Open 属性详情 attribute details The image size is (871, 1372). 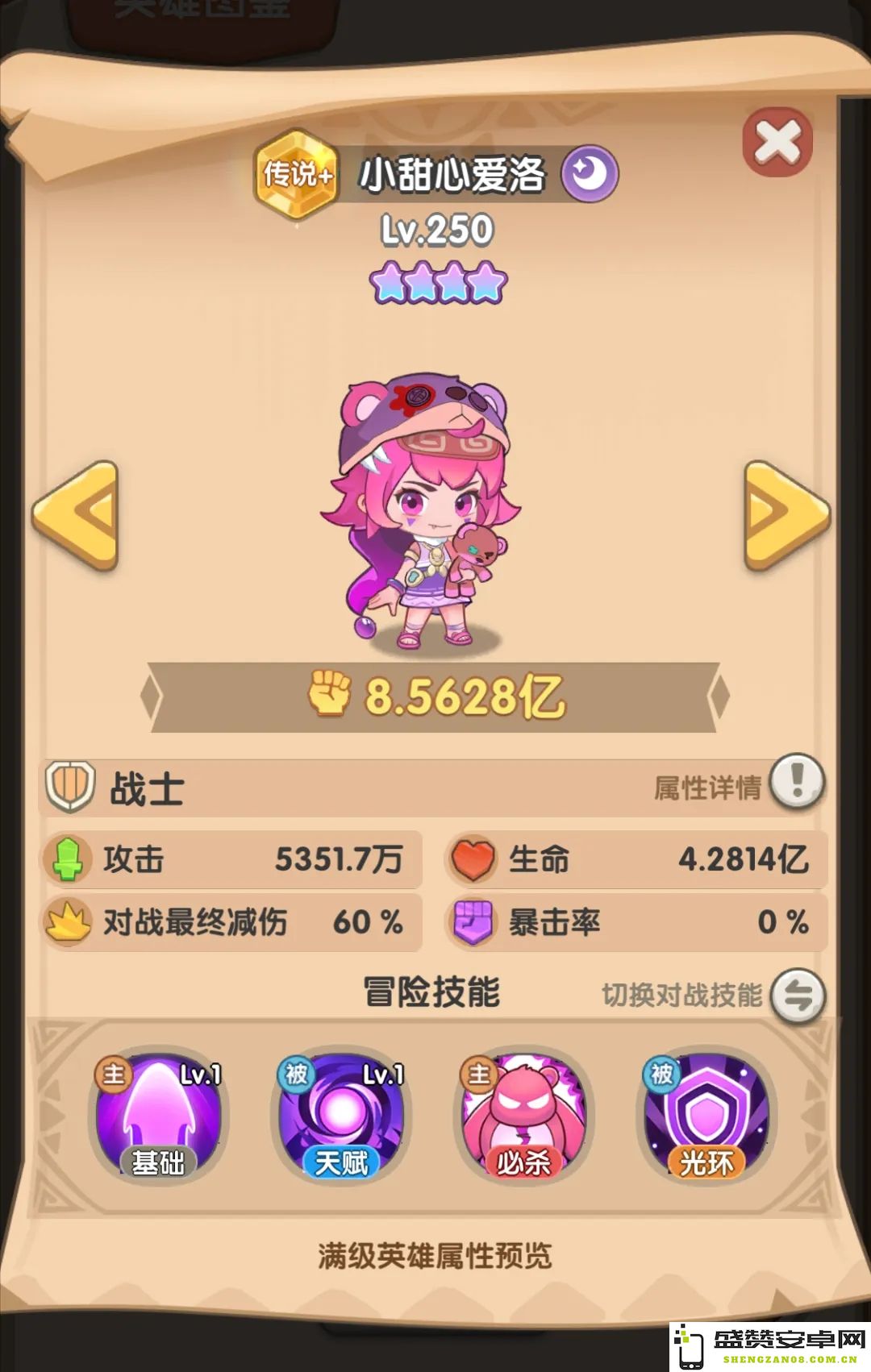pos(797,782)
